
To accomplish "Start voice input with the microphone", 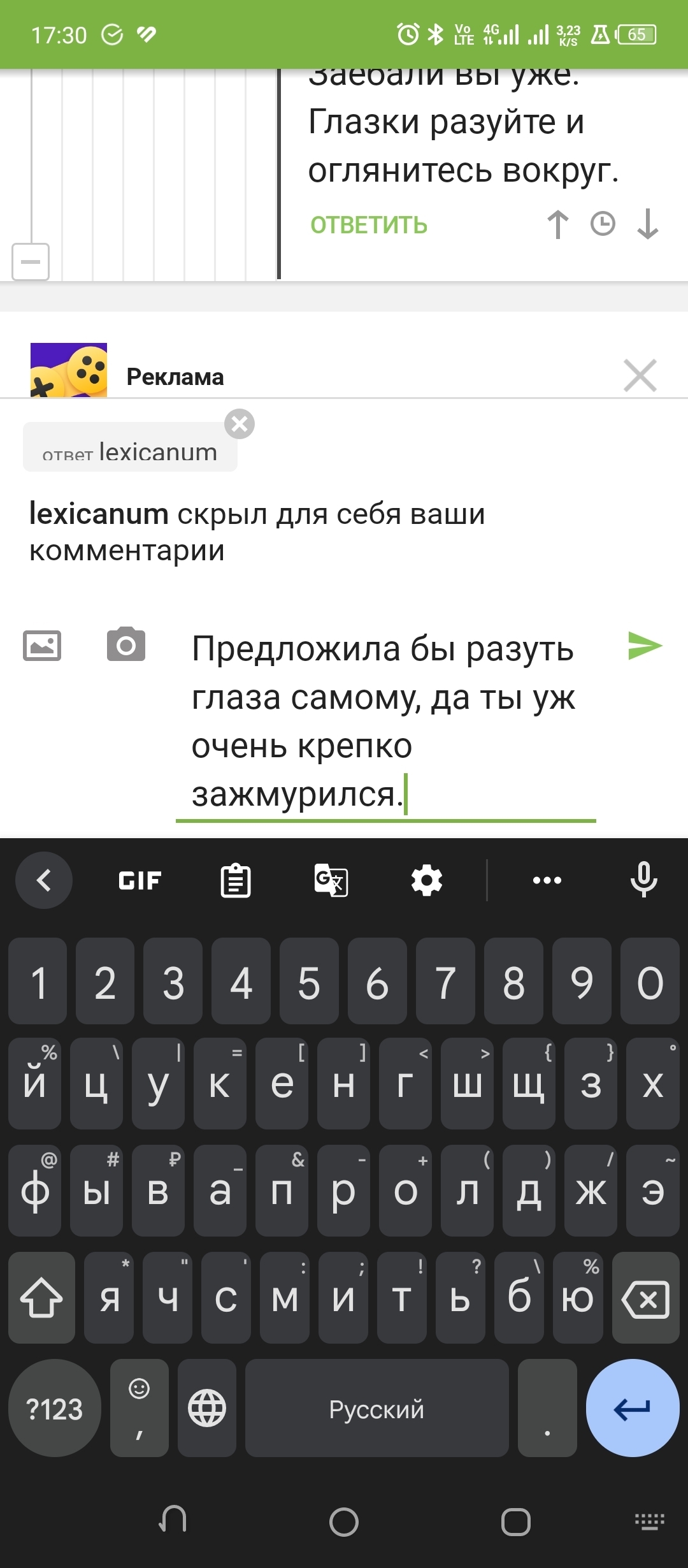I will point(643,880).
